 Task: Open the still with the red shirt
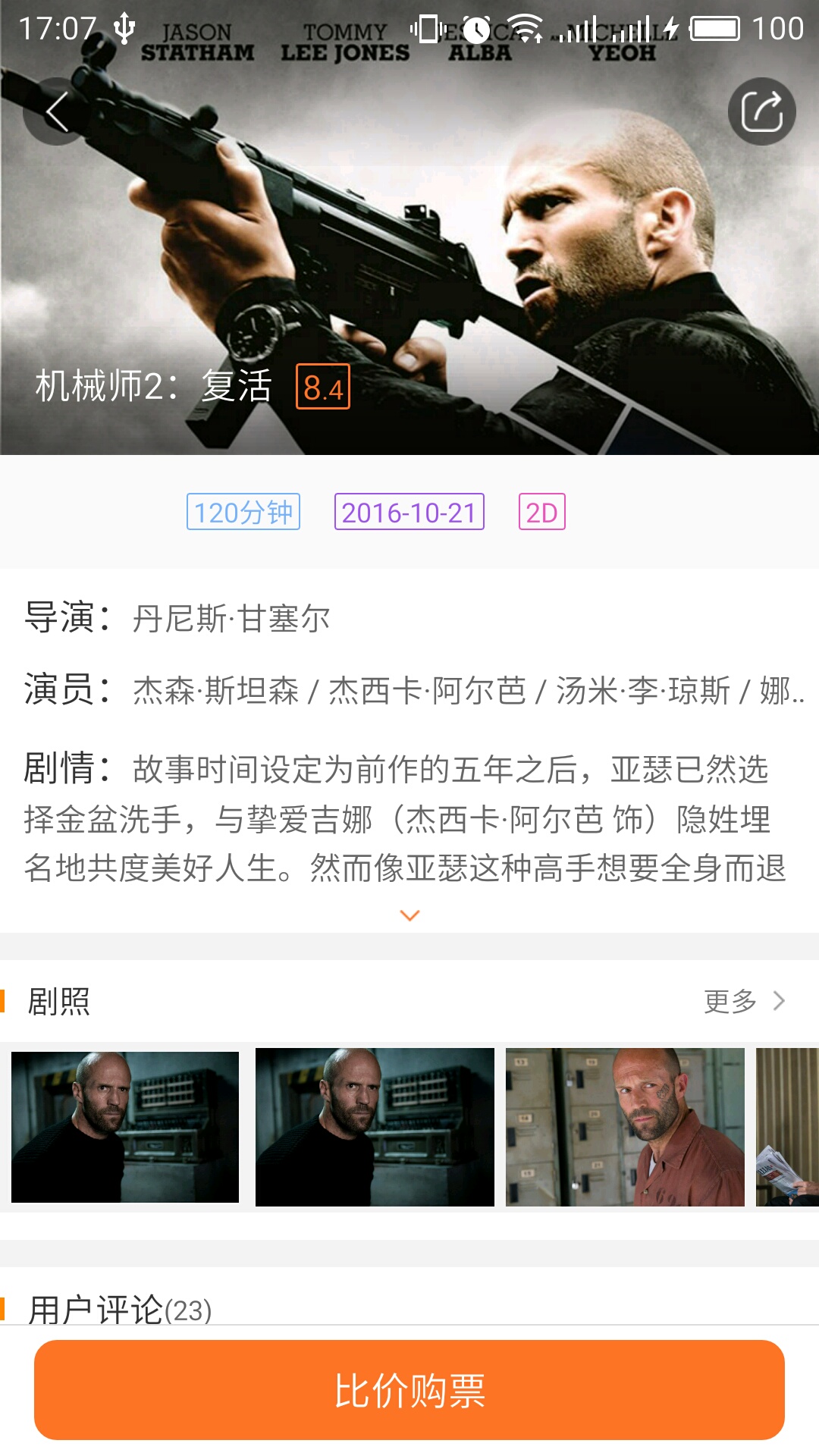click(x=625, y=1127)
